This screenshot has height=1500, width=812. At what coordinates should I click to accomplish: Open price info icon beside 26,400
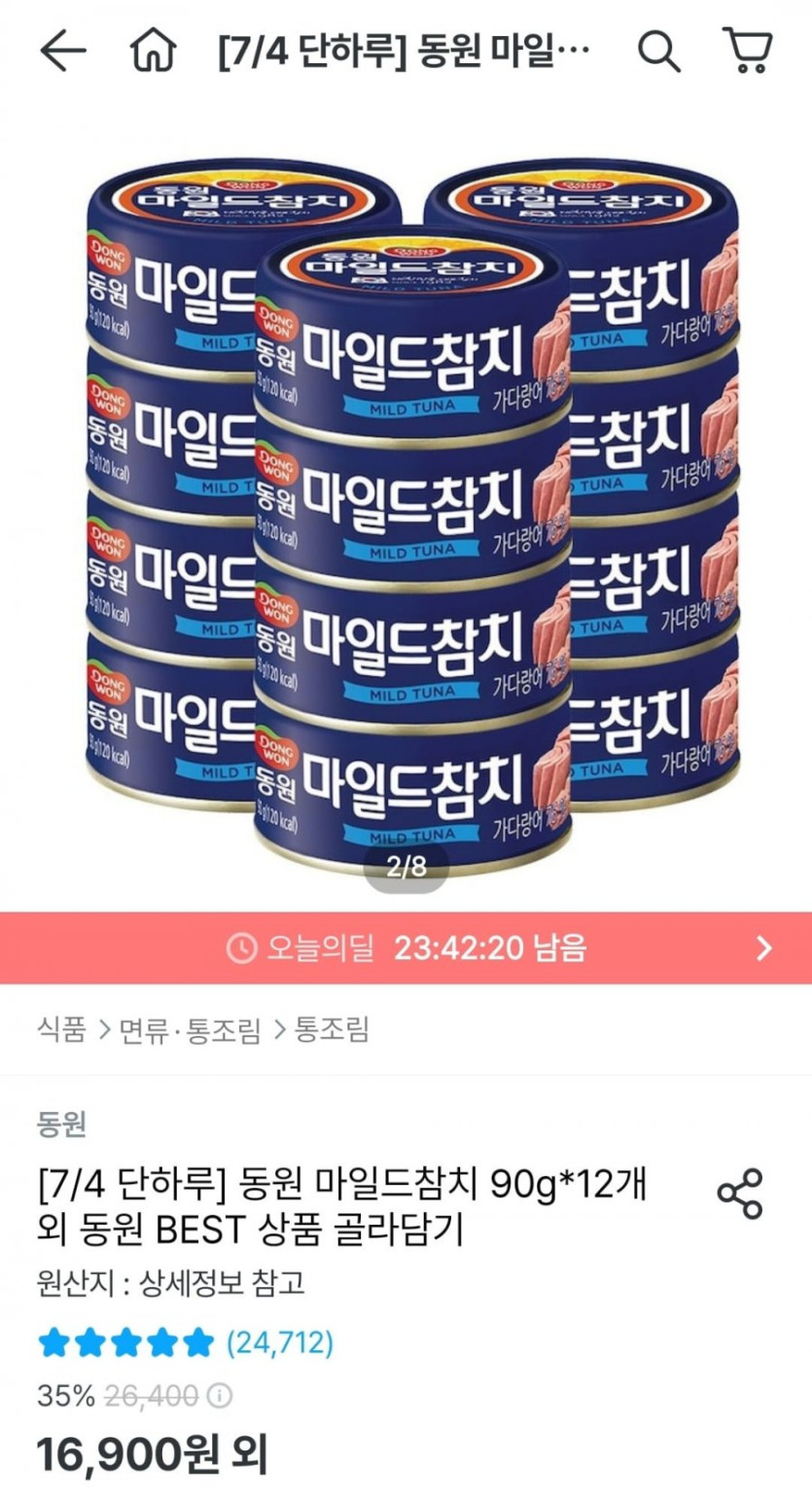pyautogui.click(x=222, y=1396)
